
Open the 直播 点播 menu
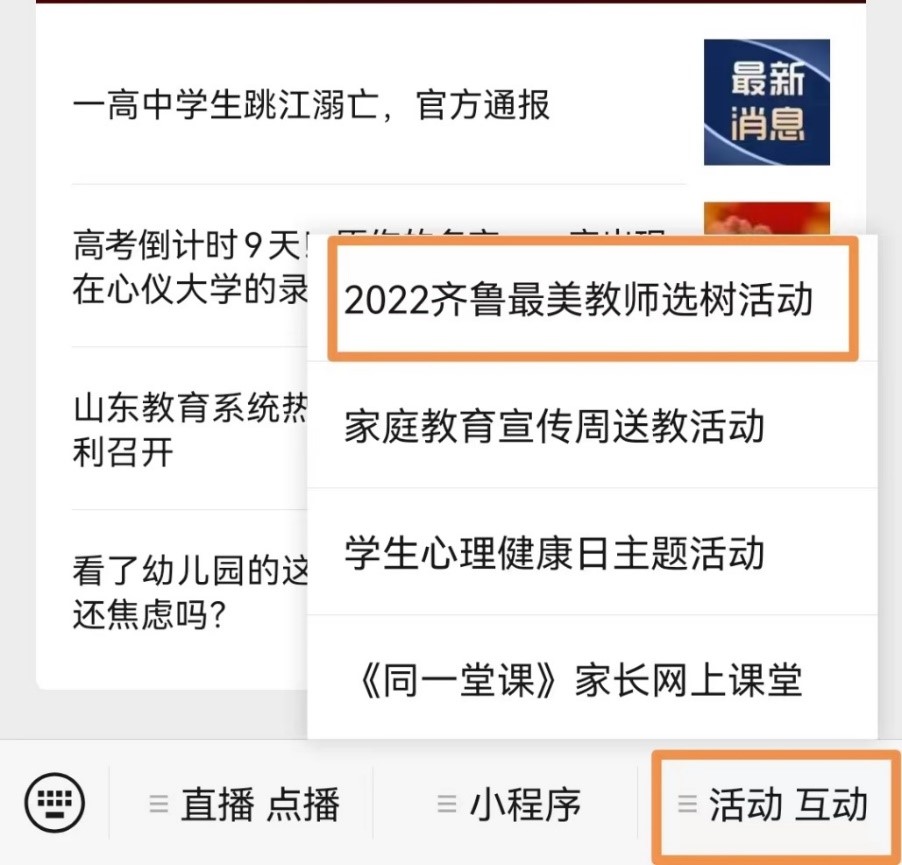tap(245, 804)
